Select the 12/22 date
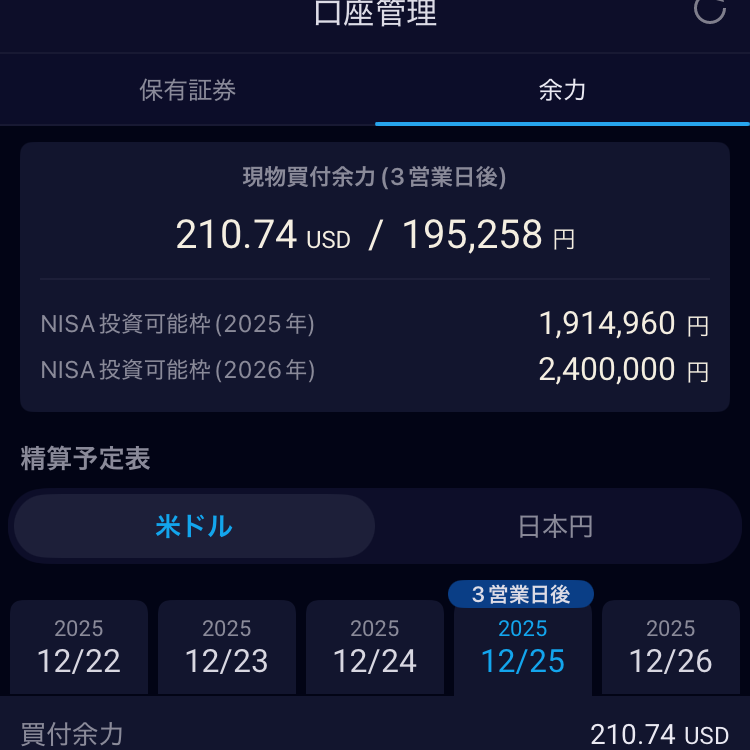 pyautogui.click(x=79, y=647)
